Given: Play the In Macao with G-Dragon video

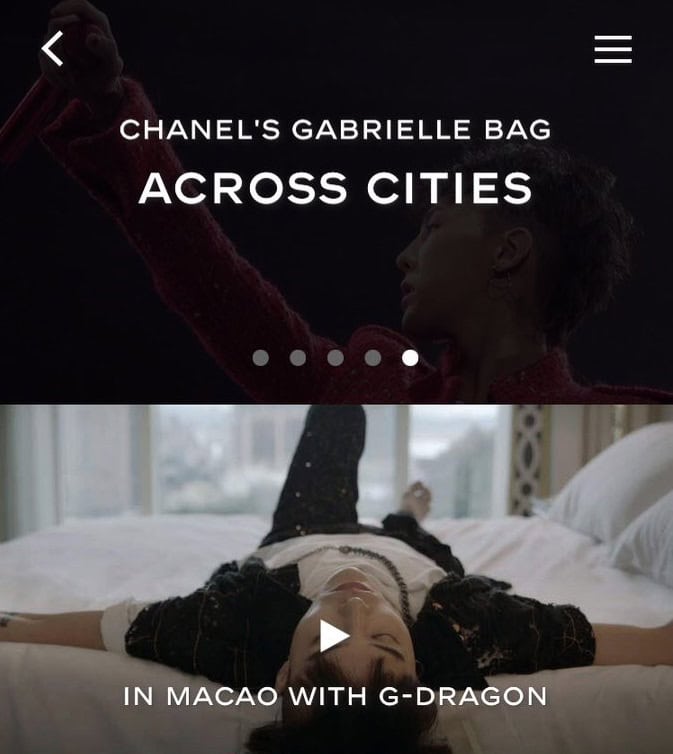Looking at the screenshot, I should (334, 635).
